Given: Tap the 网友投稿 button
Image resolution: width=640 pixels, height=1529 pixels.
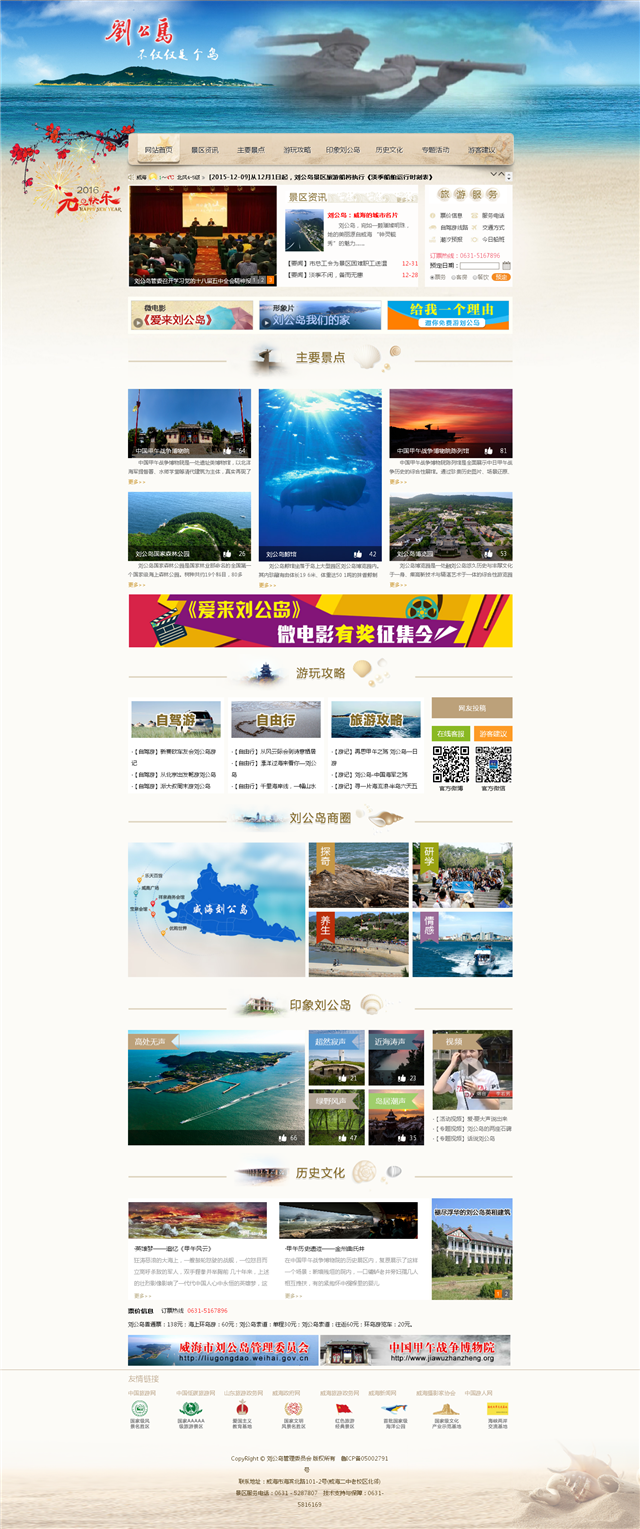Looking at the screenshot, I should tap(472, 708).
